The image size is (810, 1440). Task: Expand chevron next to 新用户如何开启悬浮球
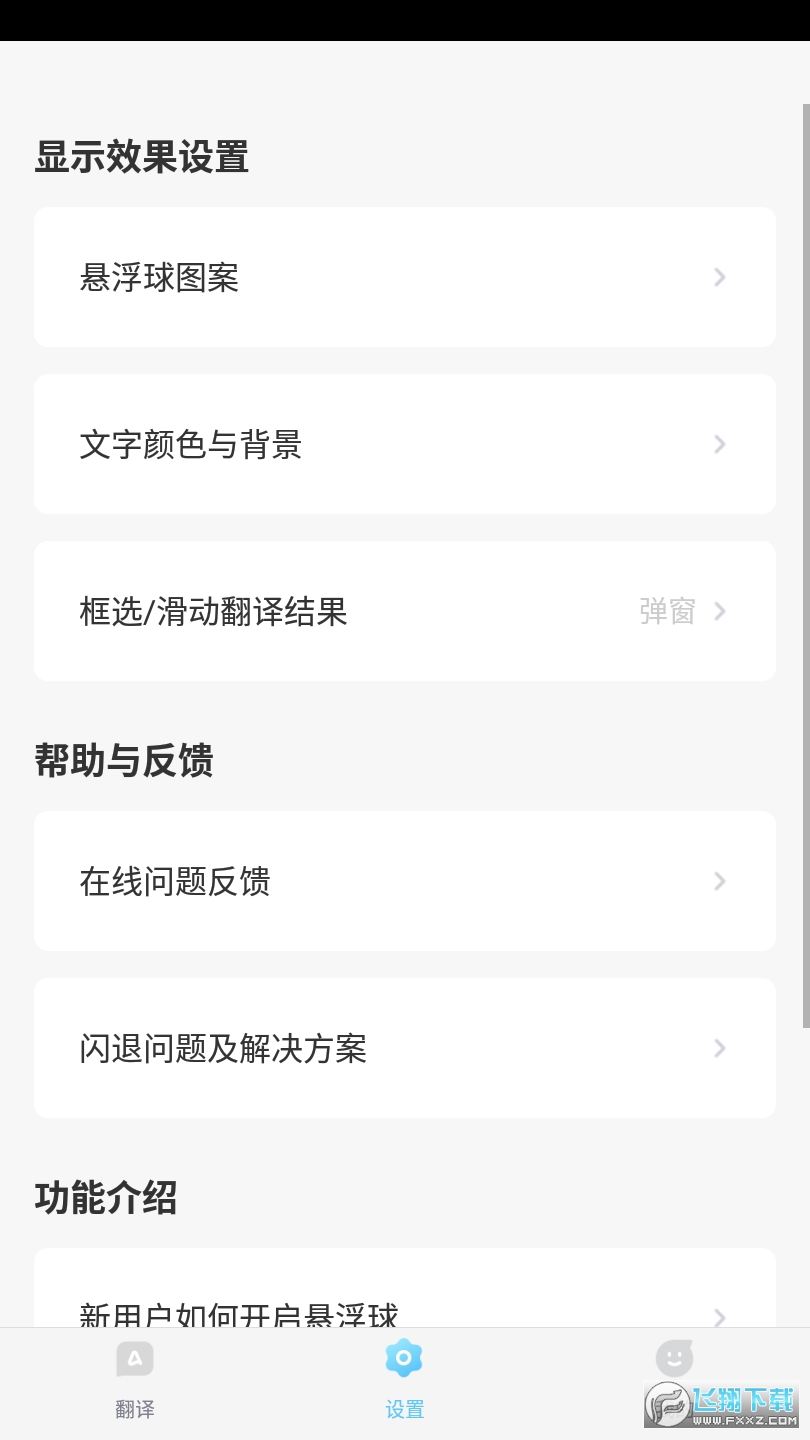click(719, 1318)
